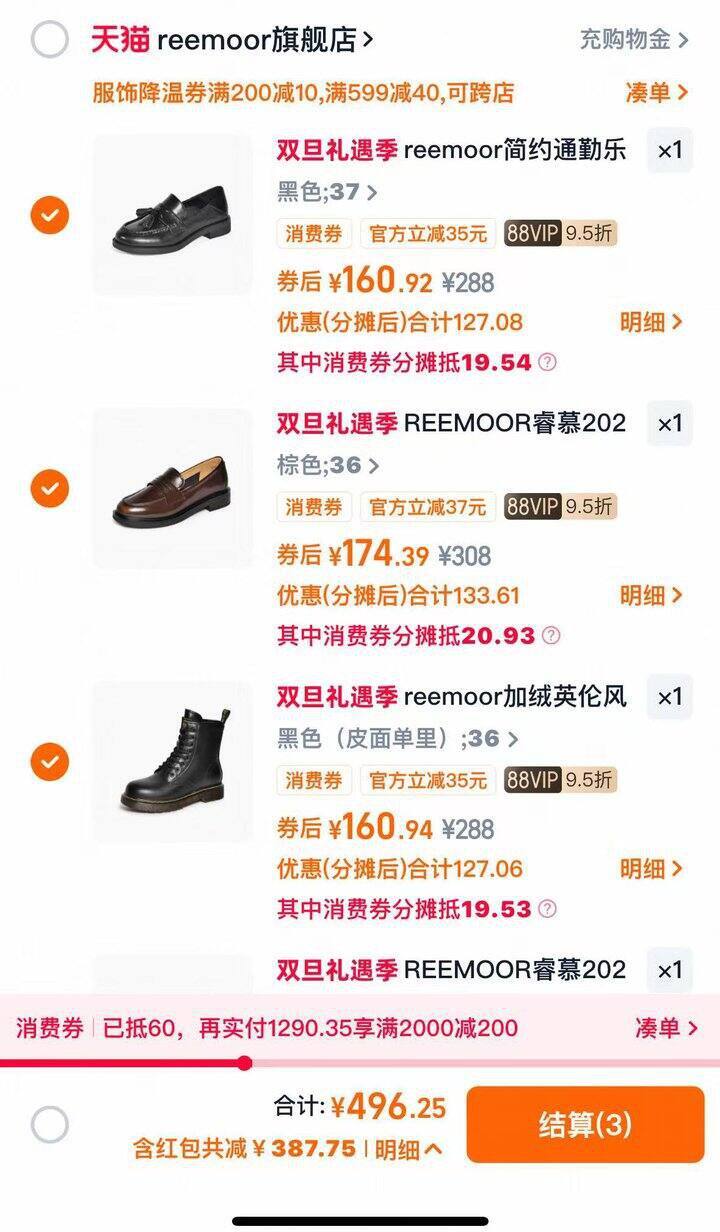Open the black boots product thumbnail
The image size is (720, 1232).
tap(172, 762)
